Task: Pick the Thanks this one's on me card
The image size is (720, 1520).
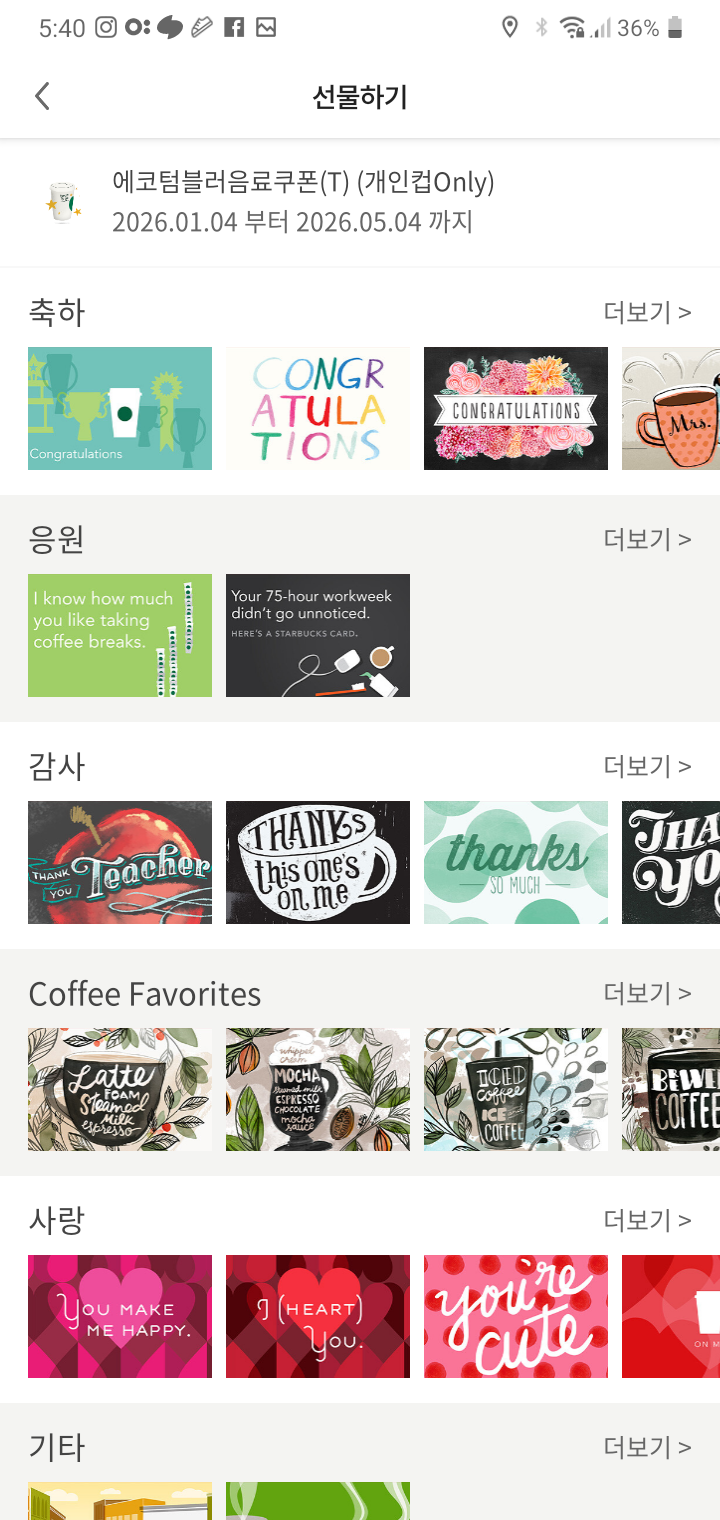Action: (x=318, y=862)
